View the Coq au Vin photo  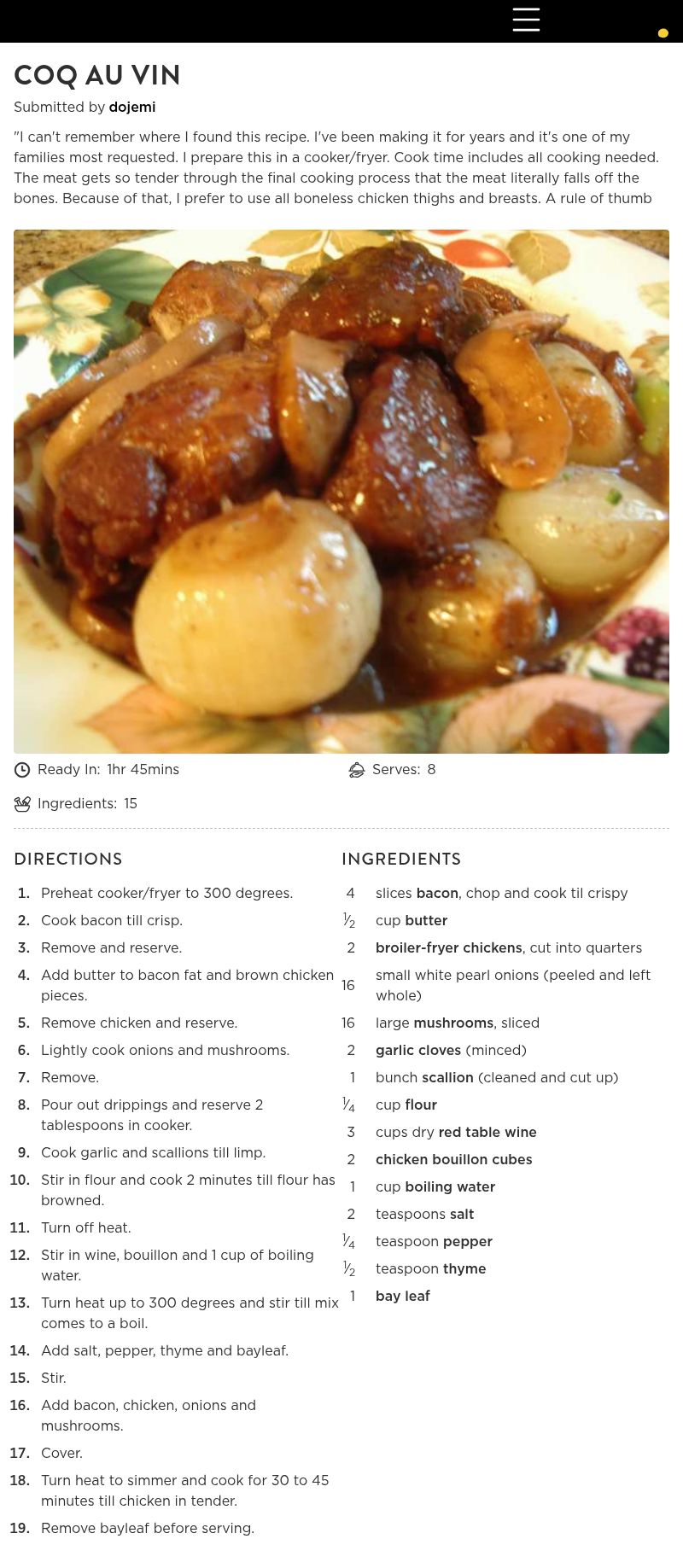coord(341,492)
